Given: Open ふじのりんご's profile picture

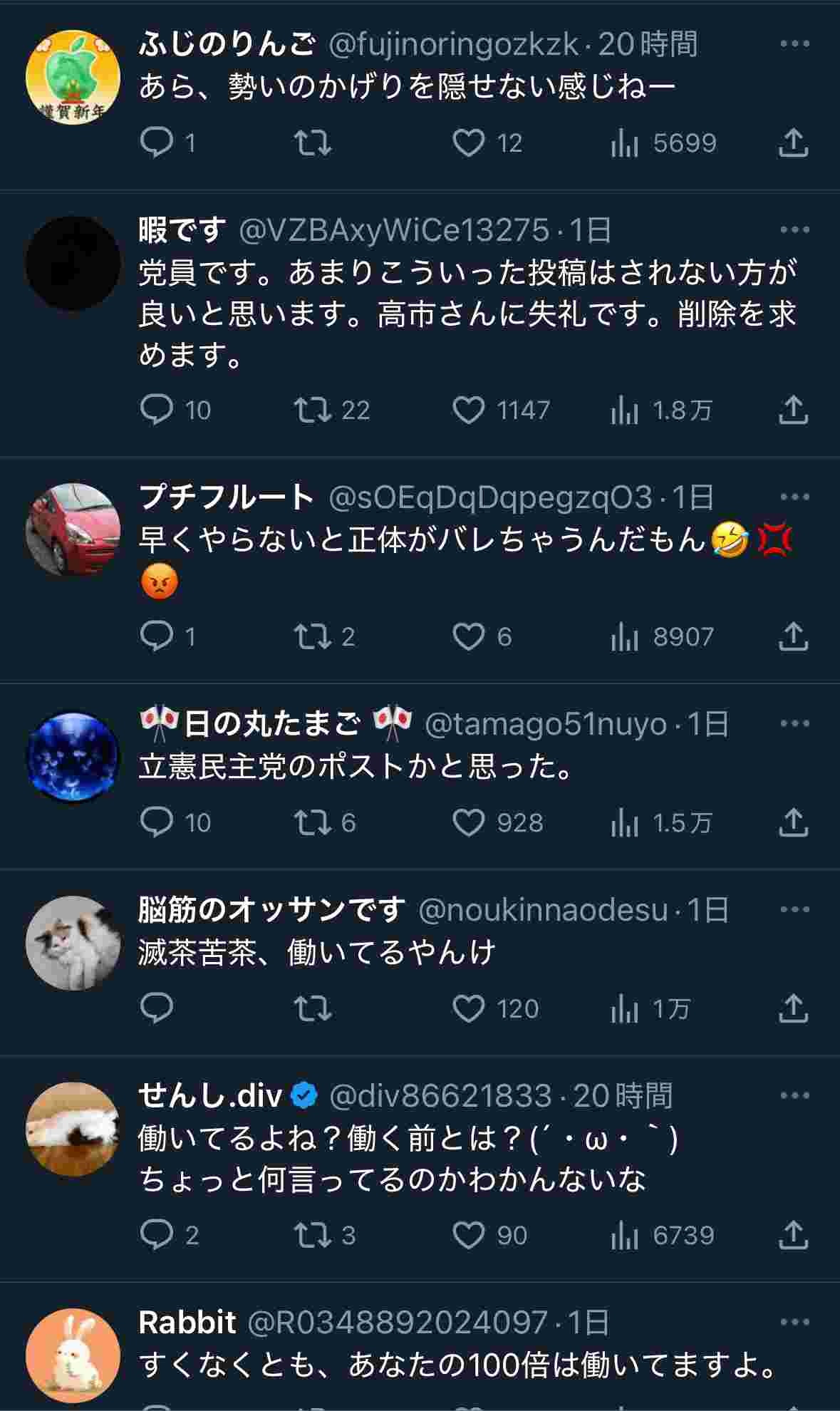Looking at the screenshot, I should click(x=73, y=77).
